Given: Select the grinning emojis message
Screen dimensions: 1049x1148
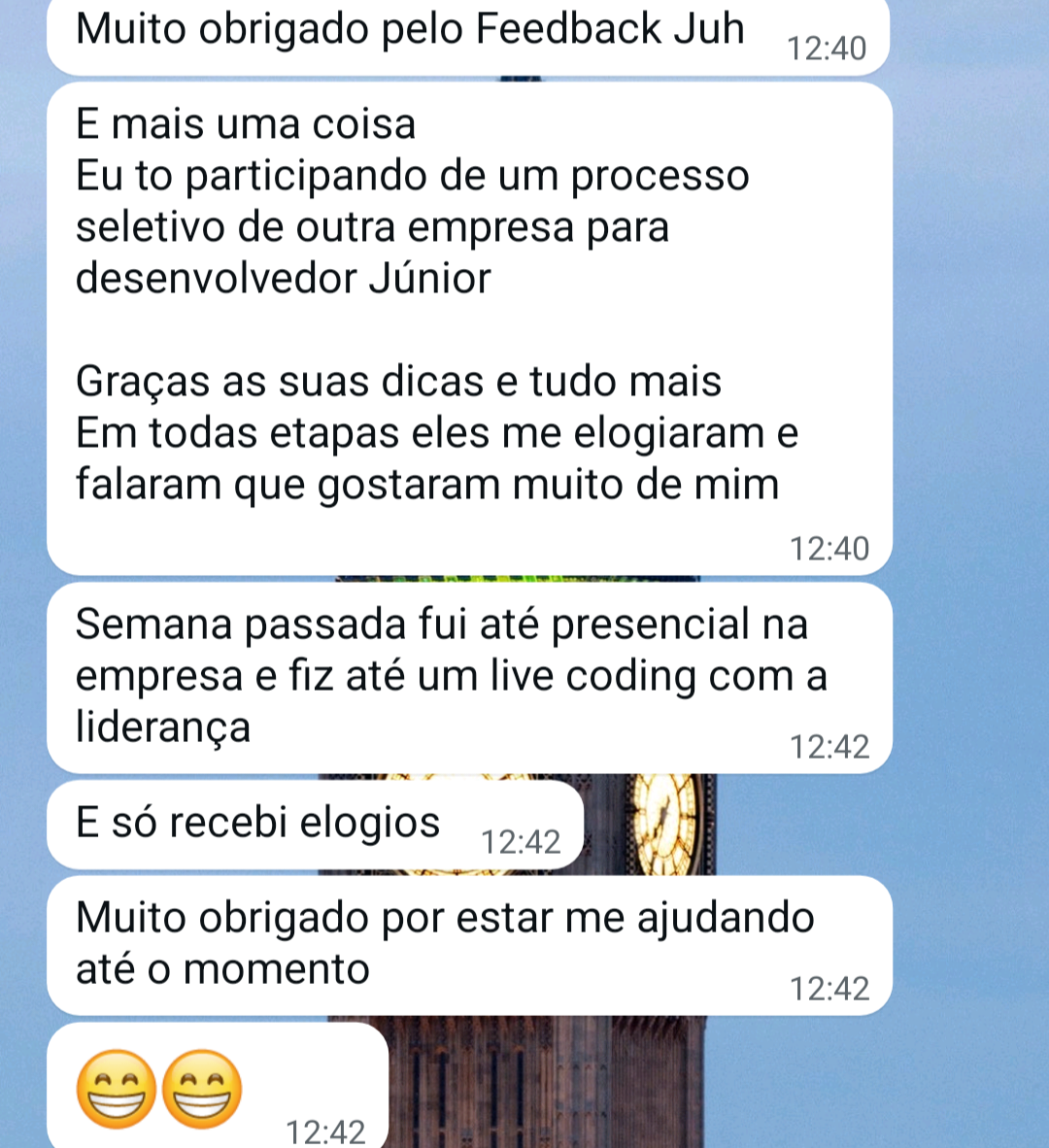Looking at the screenshot, I should click(x=216, y=1088).
